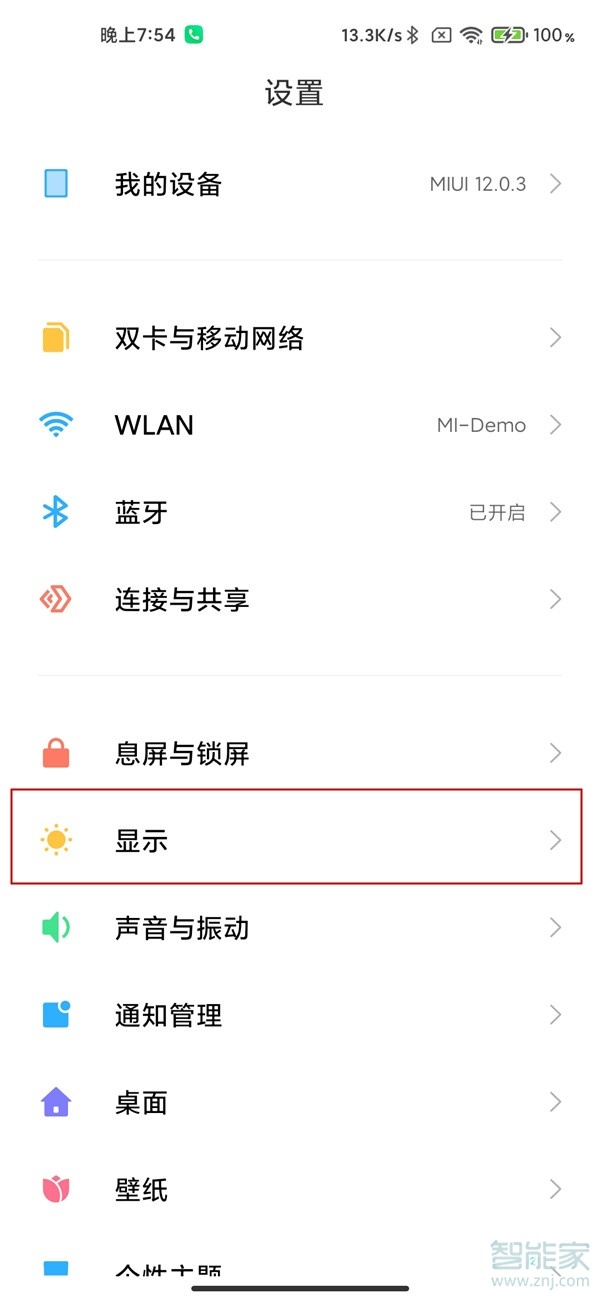Open 通知管理 settings
This screenshot has width=600, height=1300.
pyautogui.click(x=300, y=1015)
